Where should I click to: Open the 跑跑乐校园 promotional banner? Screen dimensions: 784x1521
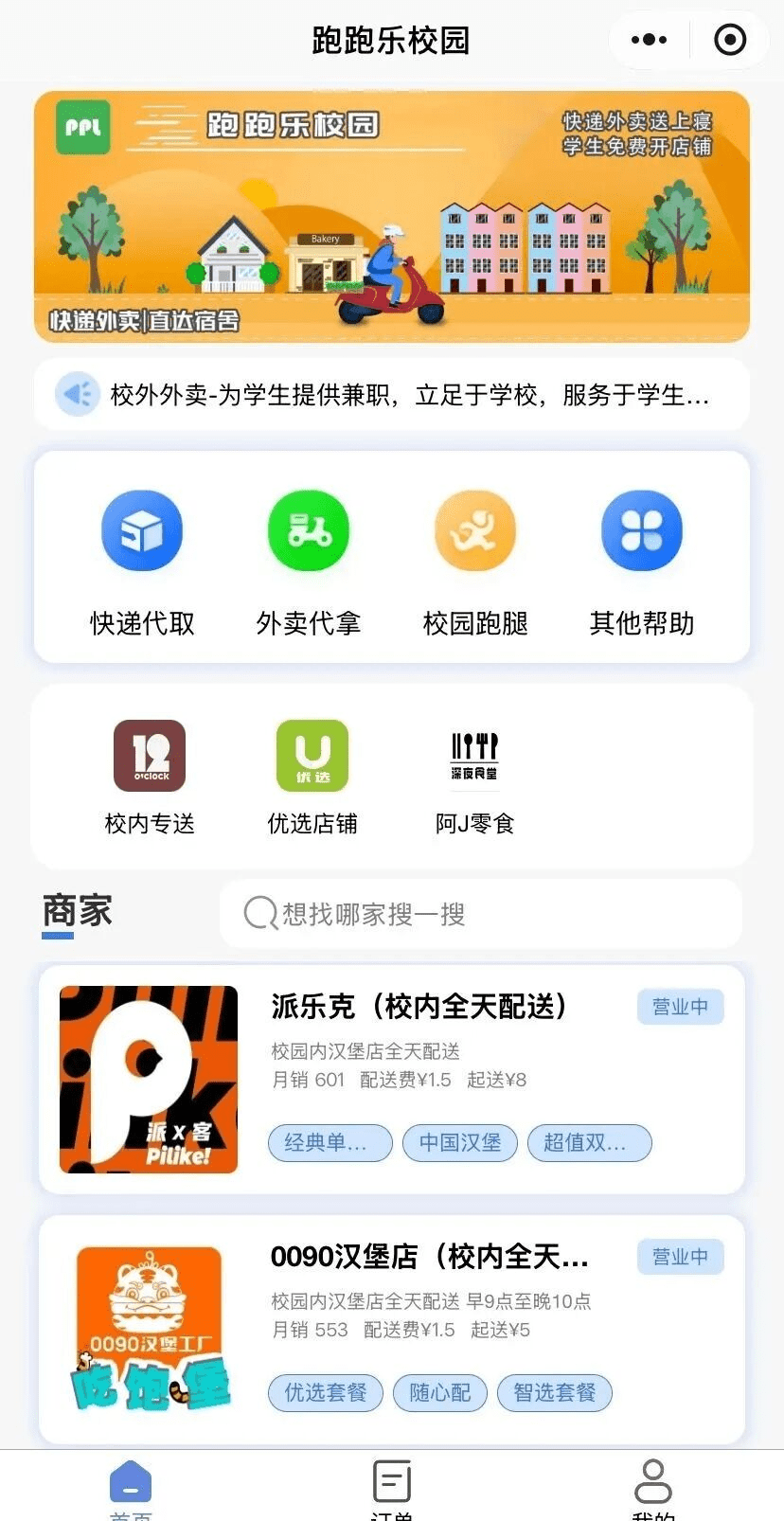392,216
